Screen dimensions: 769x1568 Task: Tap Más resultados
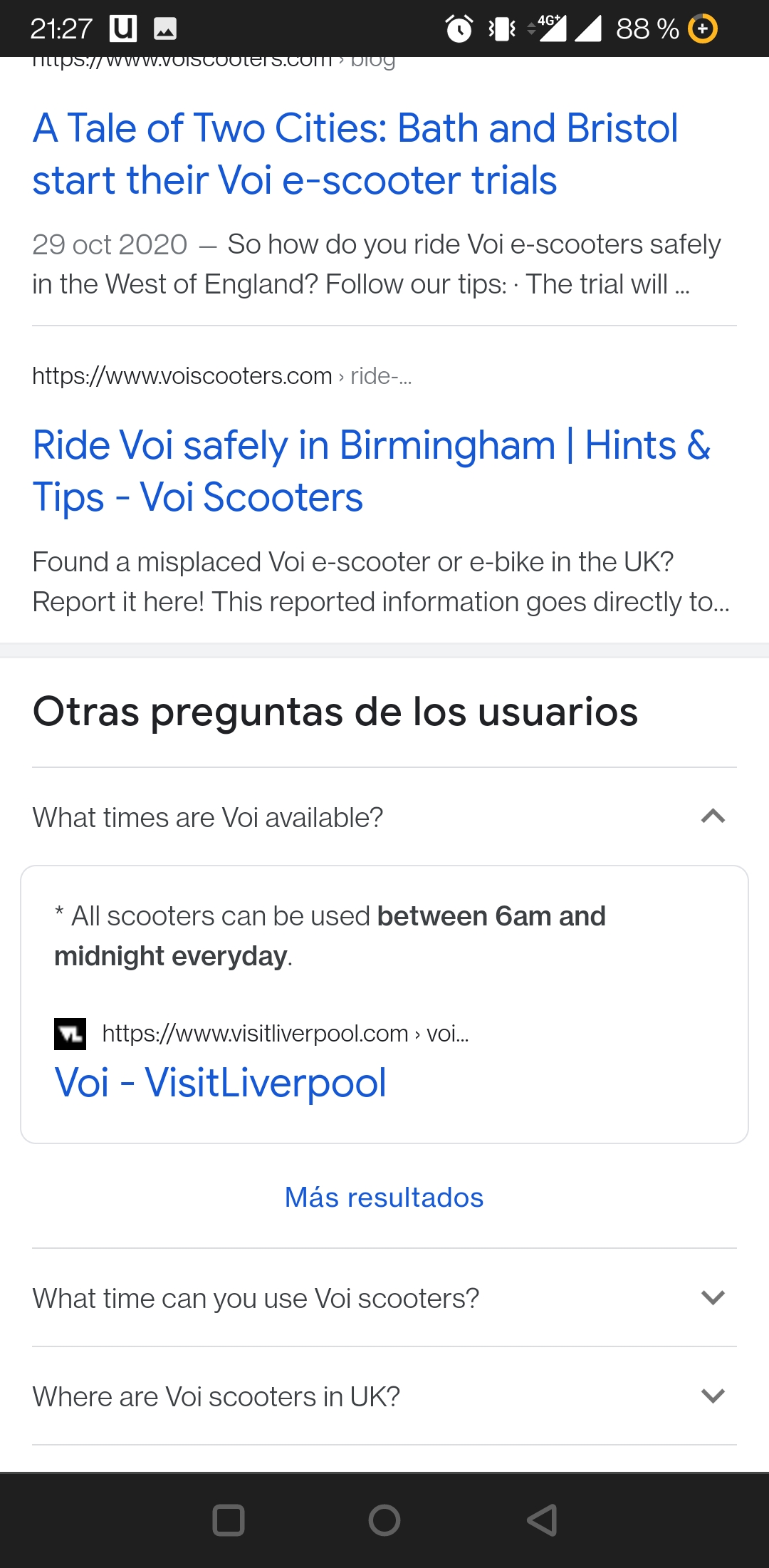click(384, 1198)
